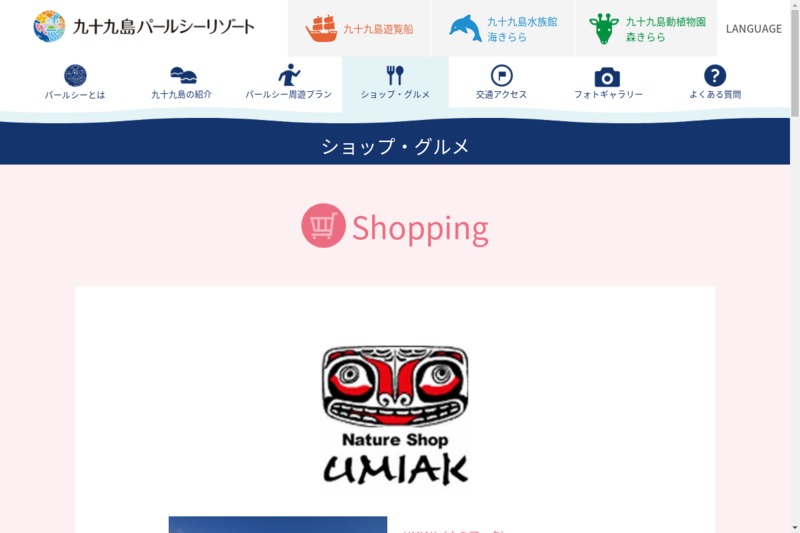The width and height of the screenshot is (800, 533).
Task: View 交通アクセス information
Action: click(501, 83)
